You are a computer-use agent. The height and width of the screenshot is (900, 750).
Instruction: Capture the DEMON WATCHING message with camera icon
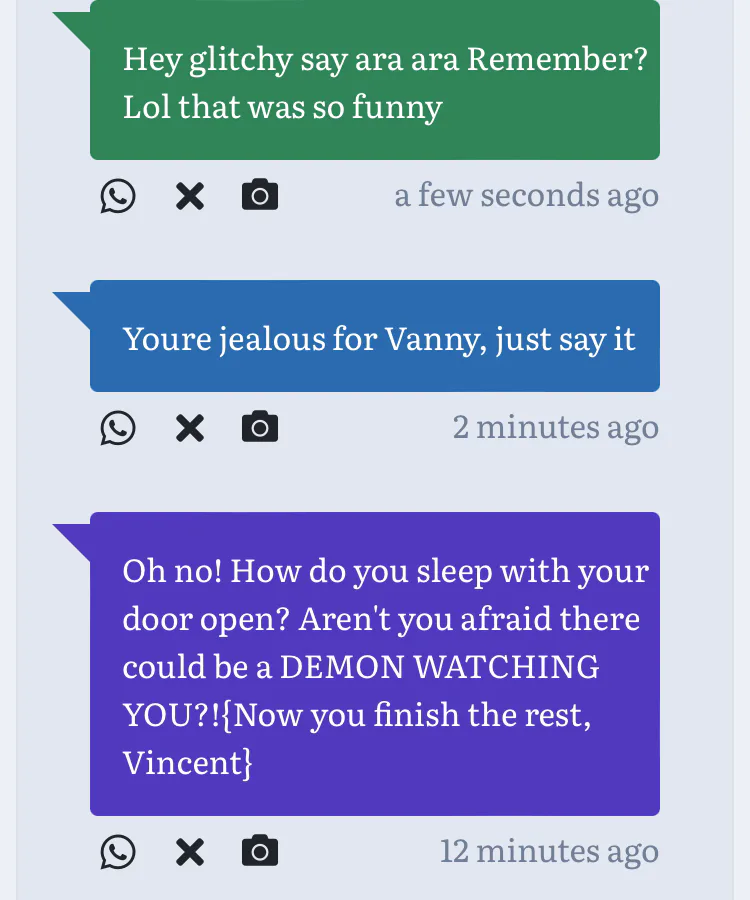[x=260, y=852]
